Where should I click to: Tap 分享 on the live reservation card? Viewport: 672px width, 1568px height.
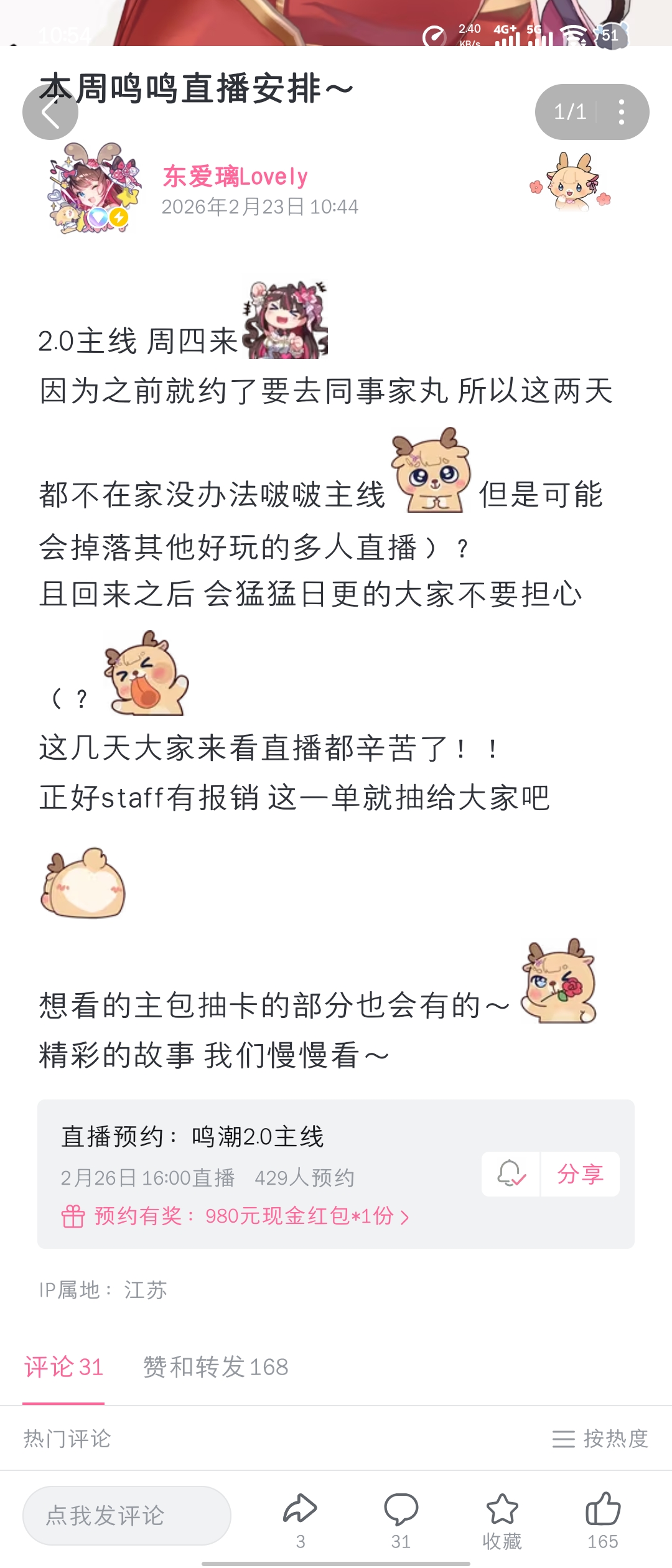[x=580, y=1174]
